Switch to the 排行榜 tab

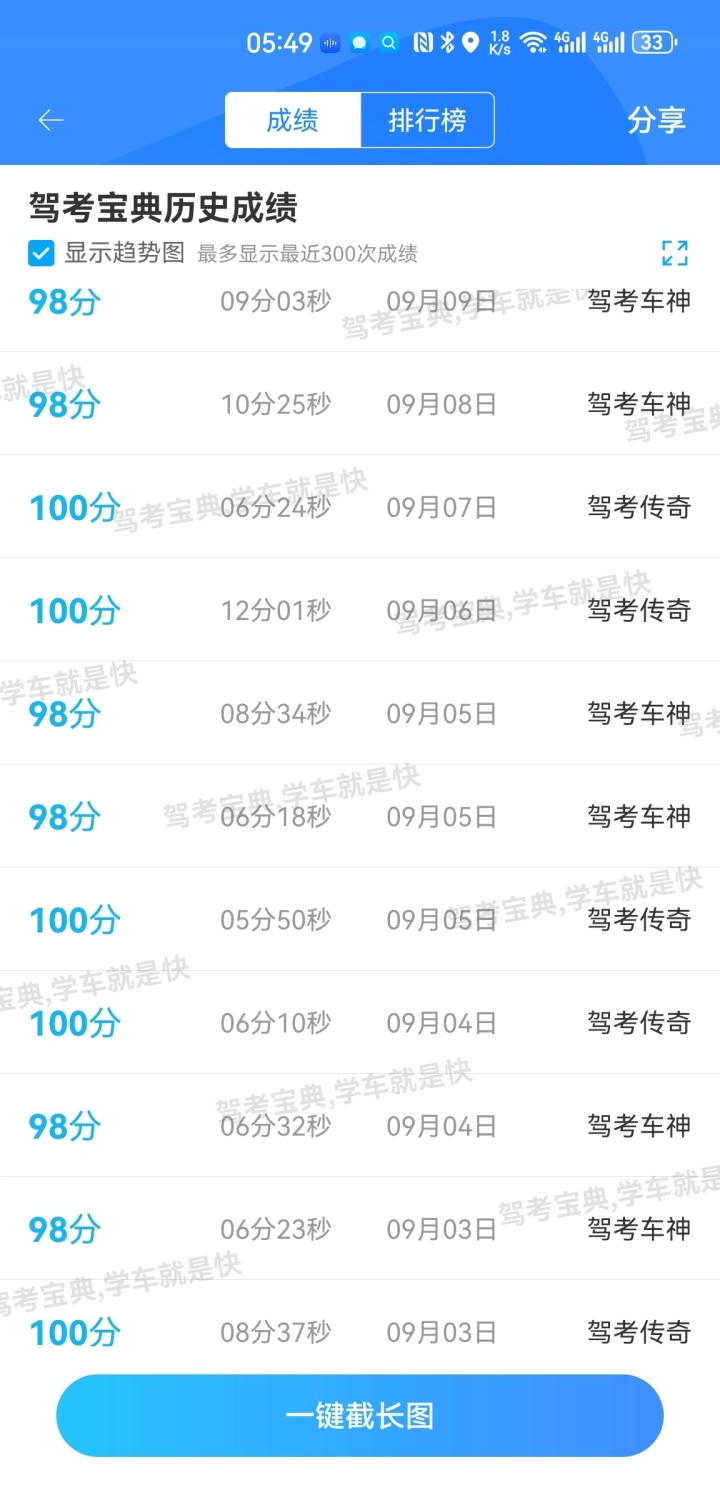click(427, 120)
